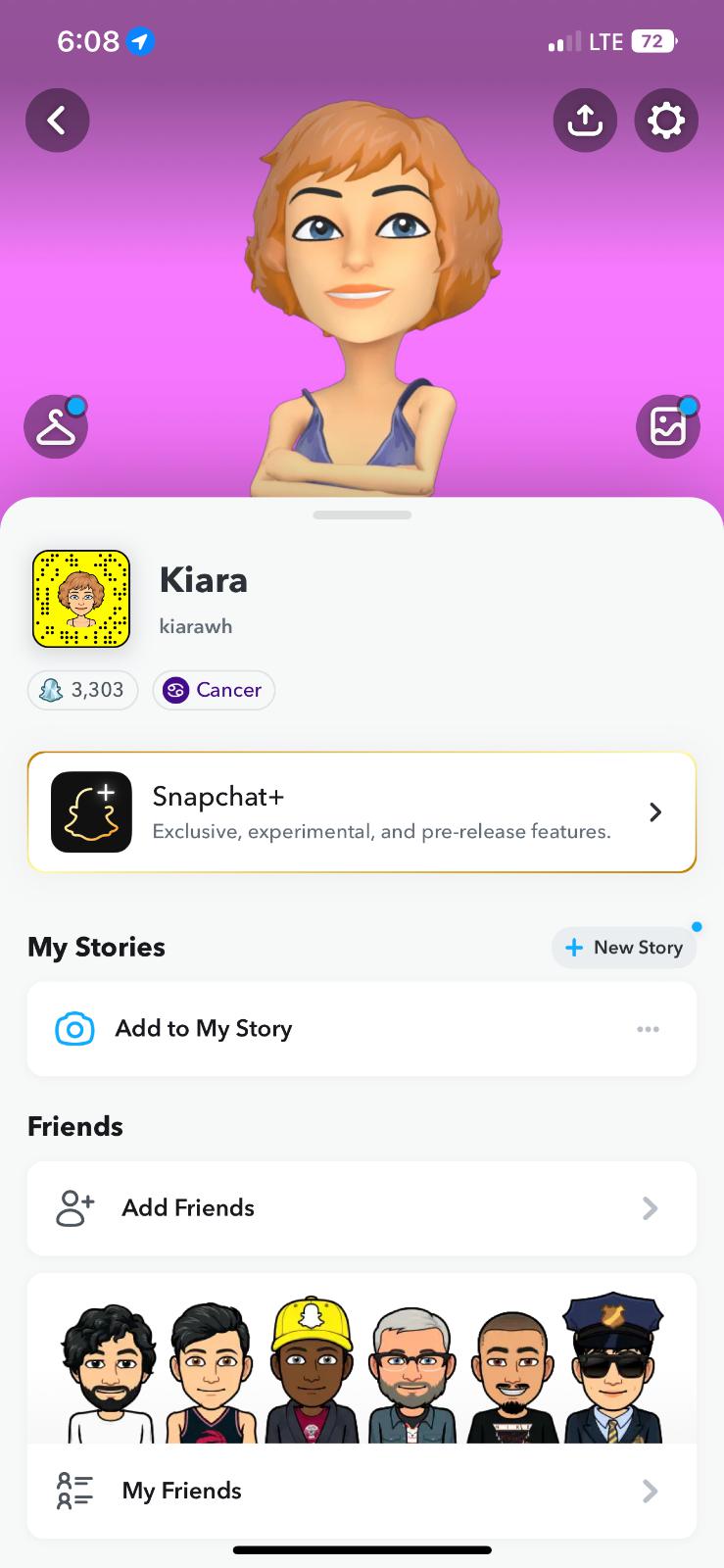View the 3,303 Snap score chip
724x1568 pixels.
click(x=83, y=690)
